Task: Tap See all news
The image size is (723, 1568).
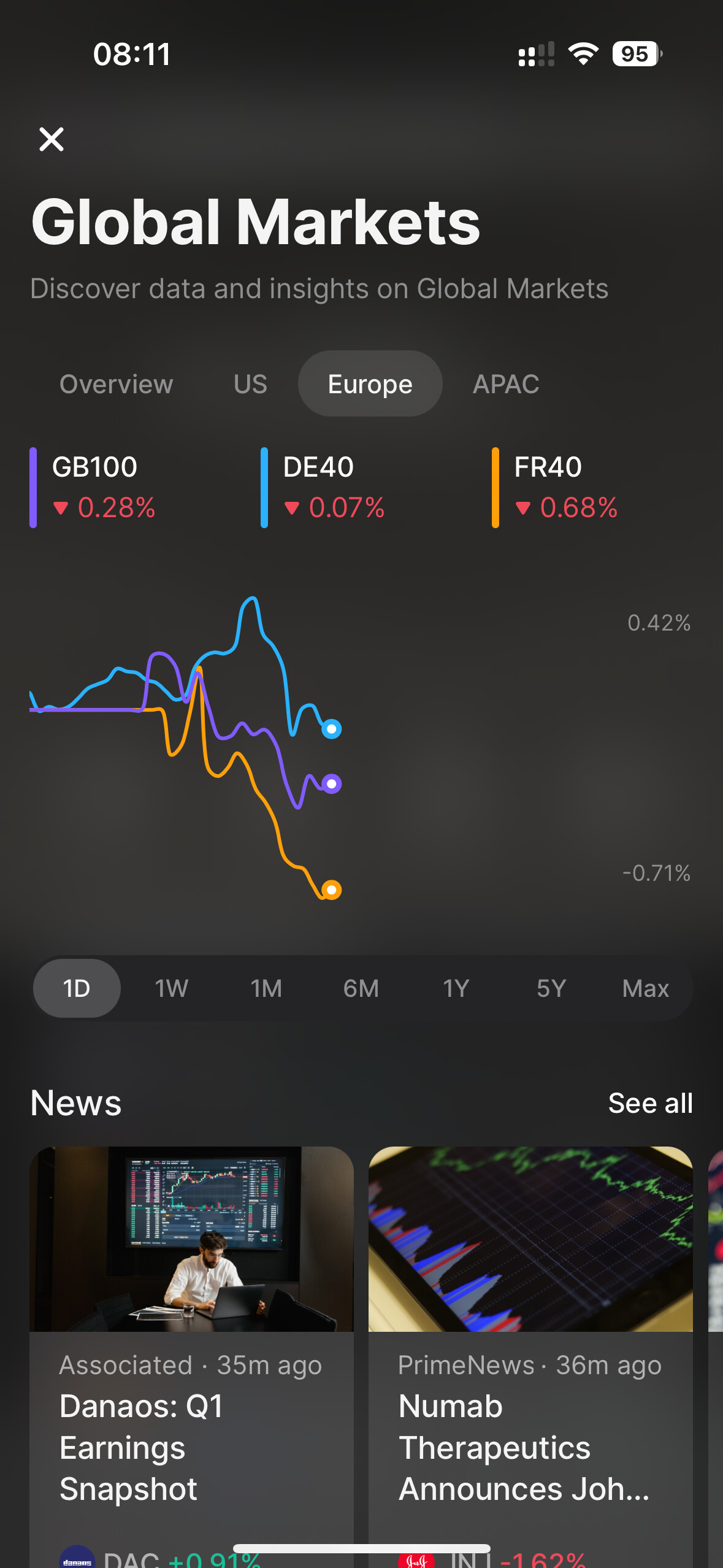Action: (650, 1103)
